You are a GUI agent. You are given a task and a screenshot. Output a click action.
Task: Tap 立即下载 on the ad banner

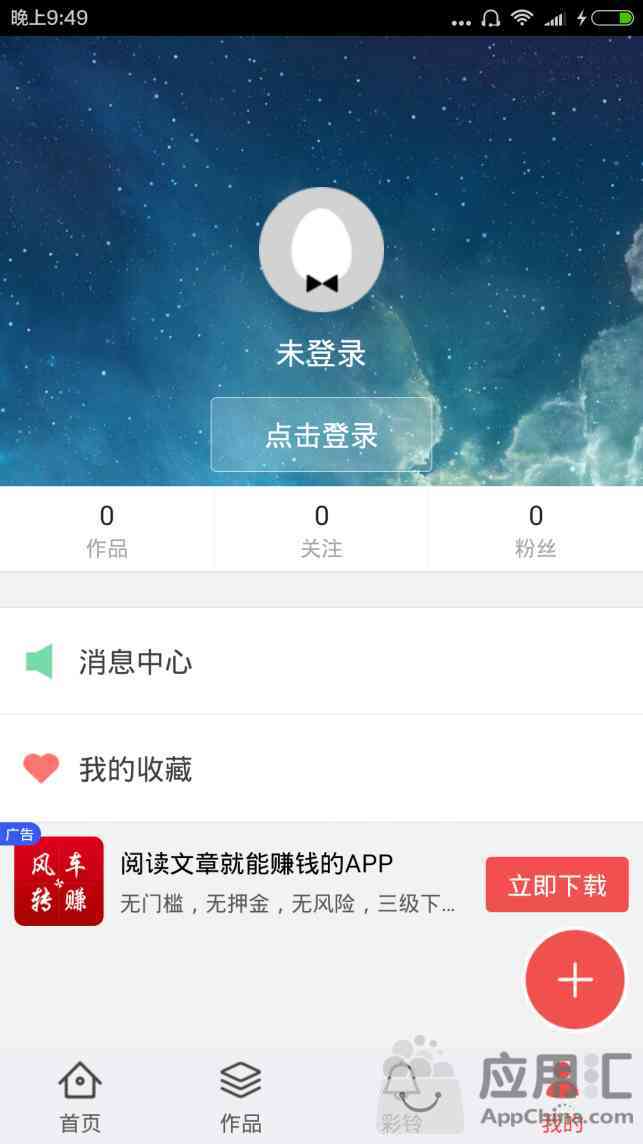pyautogui.click(x=557, y=885)
